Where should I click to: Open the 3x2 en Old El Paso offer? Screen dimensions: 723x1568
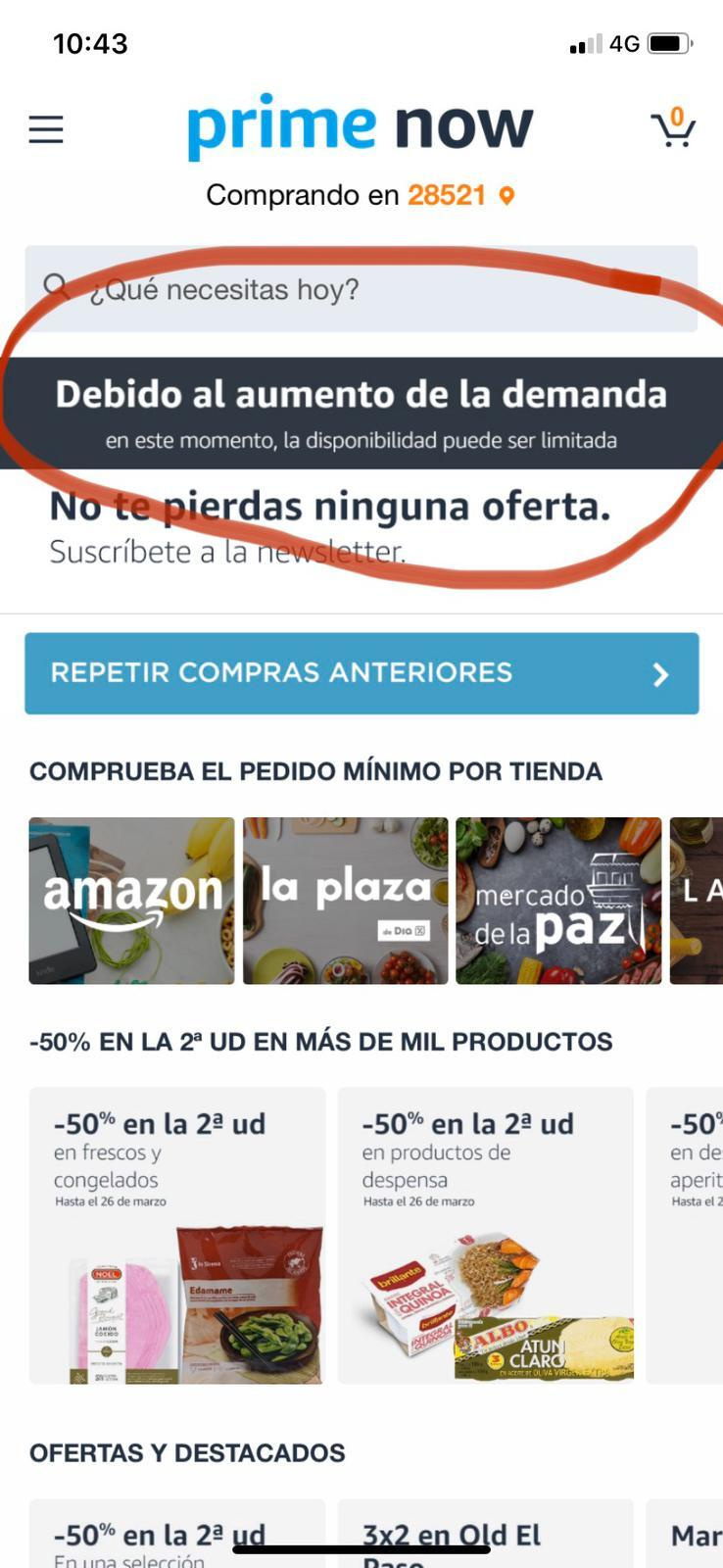485,1537
